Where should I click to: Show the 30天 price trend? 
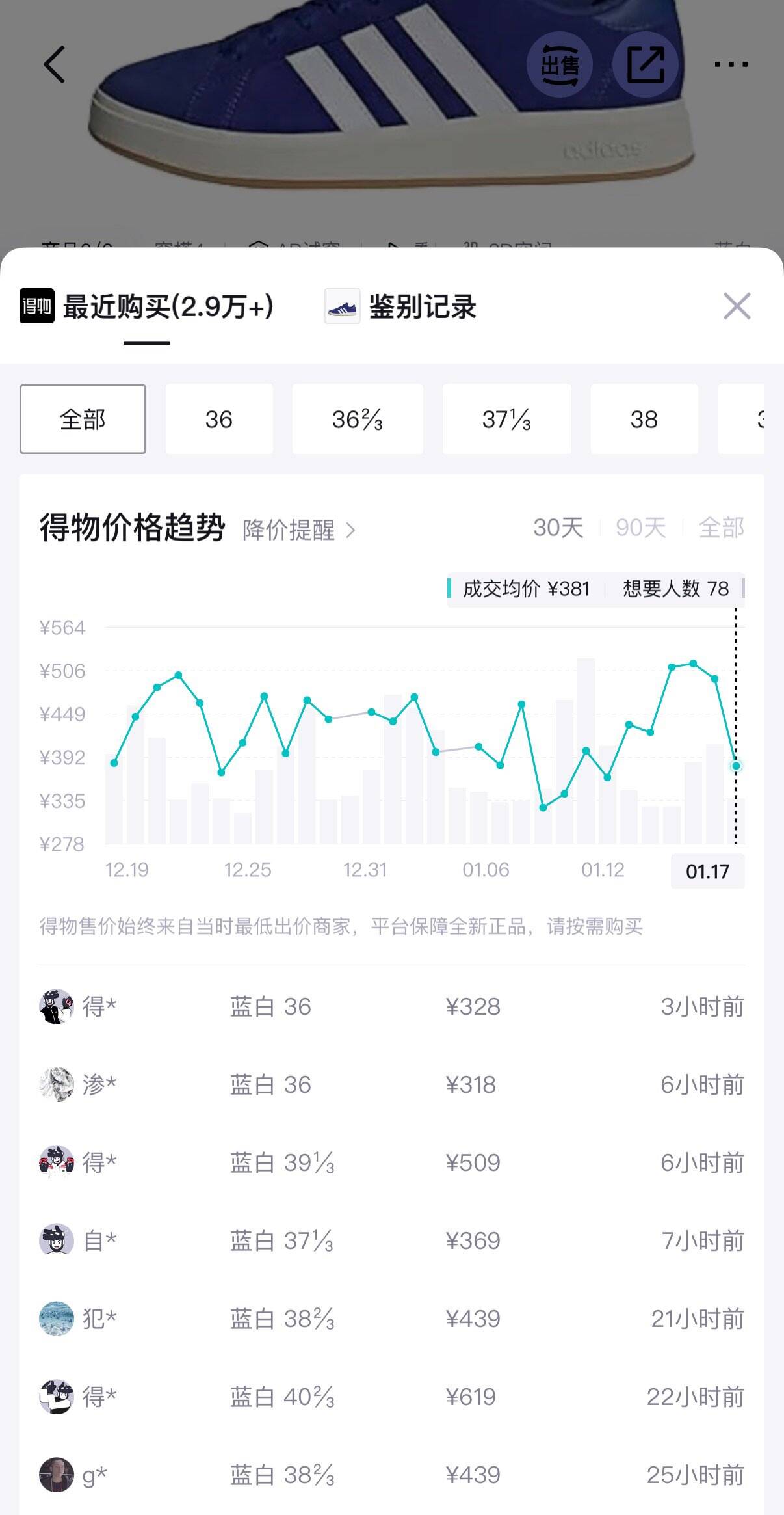pos(558,528)
